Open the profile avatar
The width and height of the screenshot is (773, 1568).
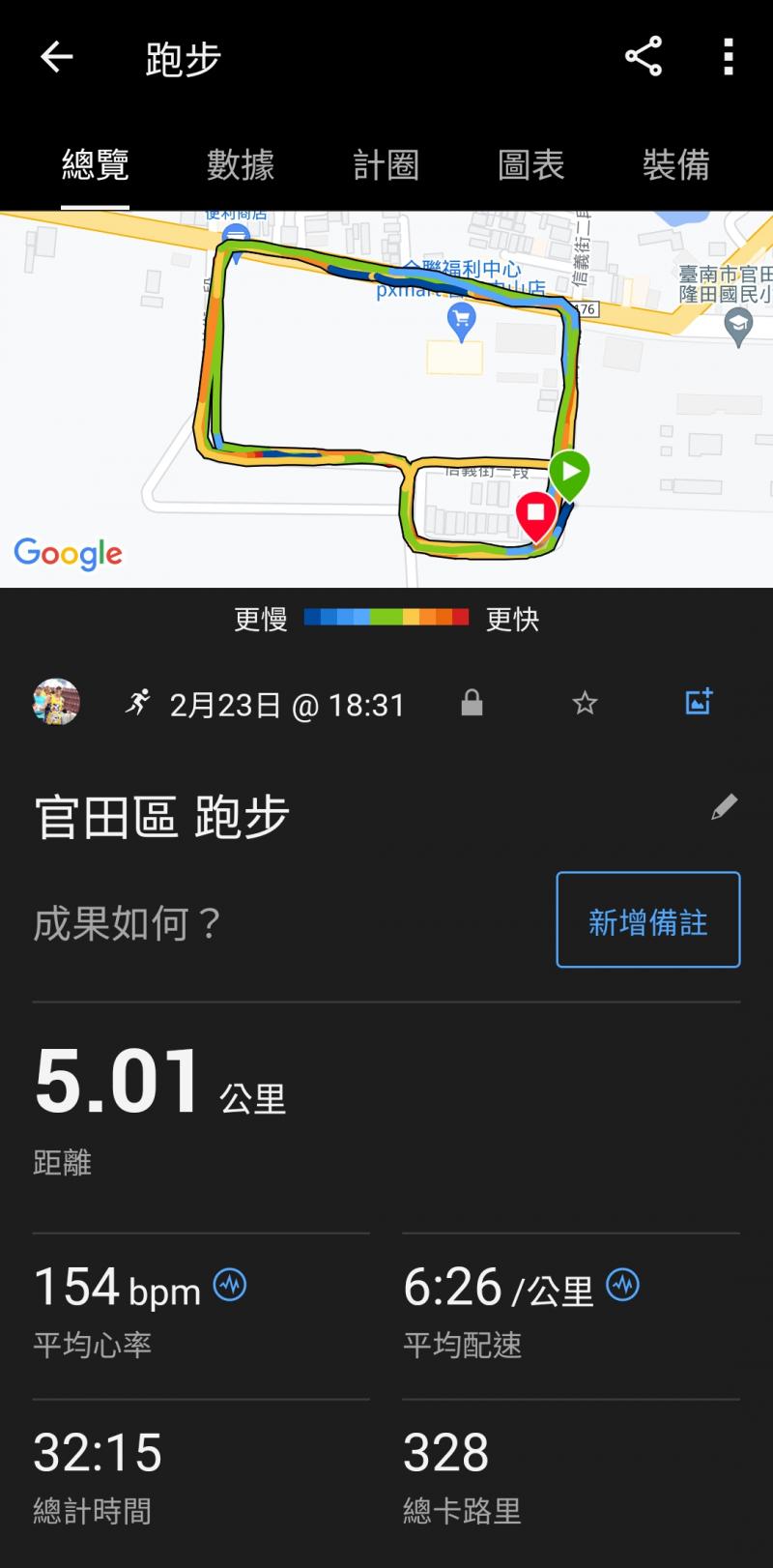point(56,703)
